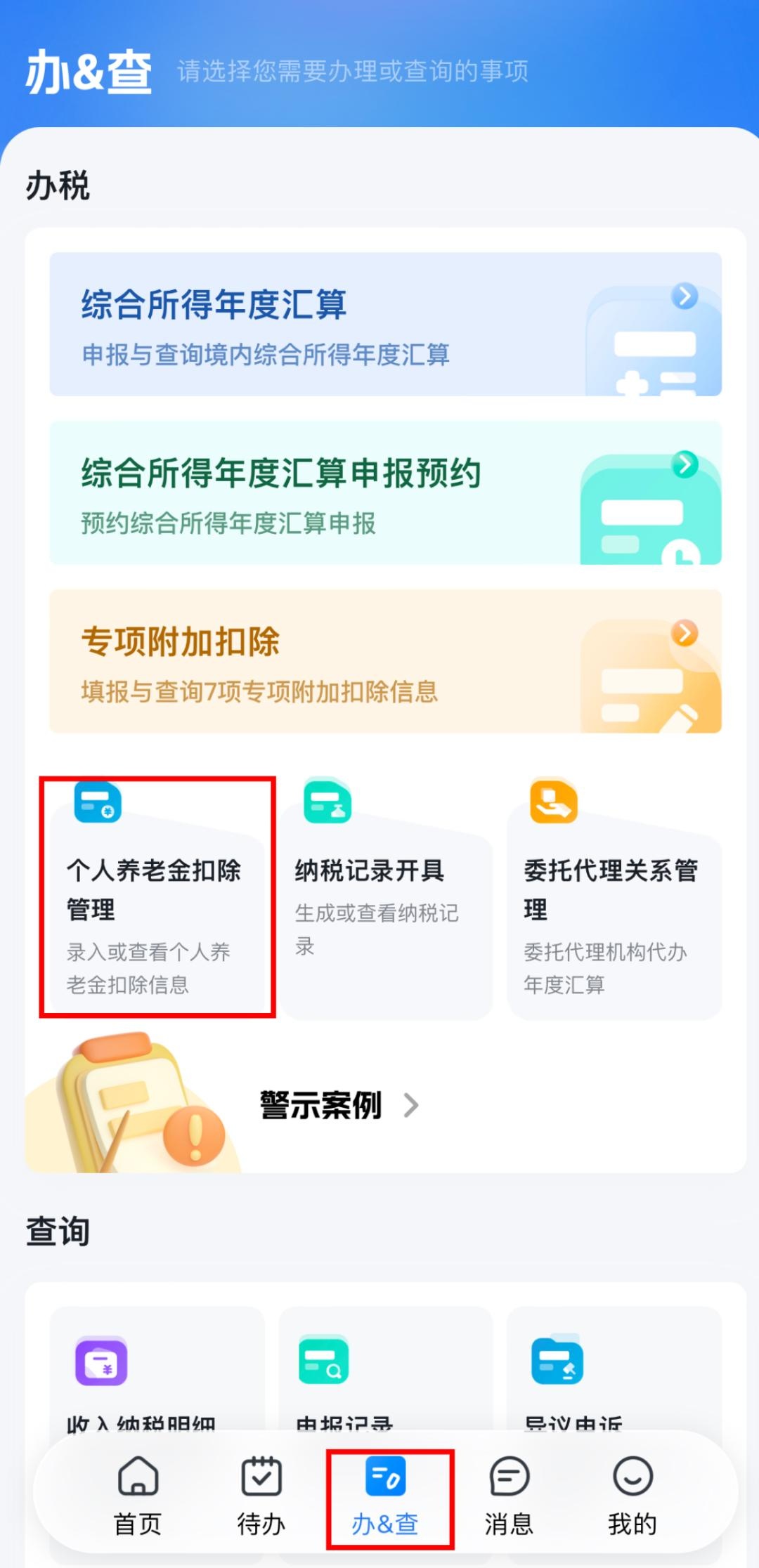Open 综合所得年度汇算申报预约 card
Image resolution: width=759 pixels, height=1568 pixels.
click(385, 492)
